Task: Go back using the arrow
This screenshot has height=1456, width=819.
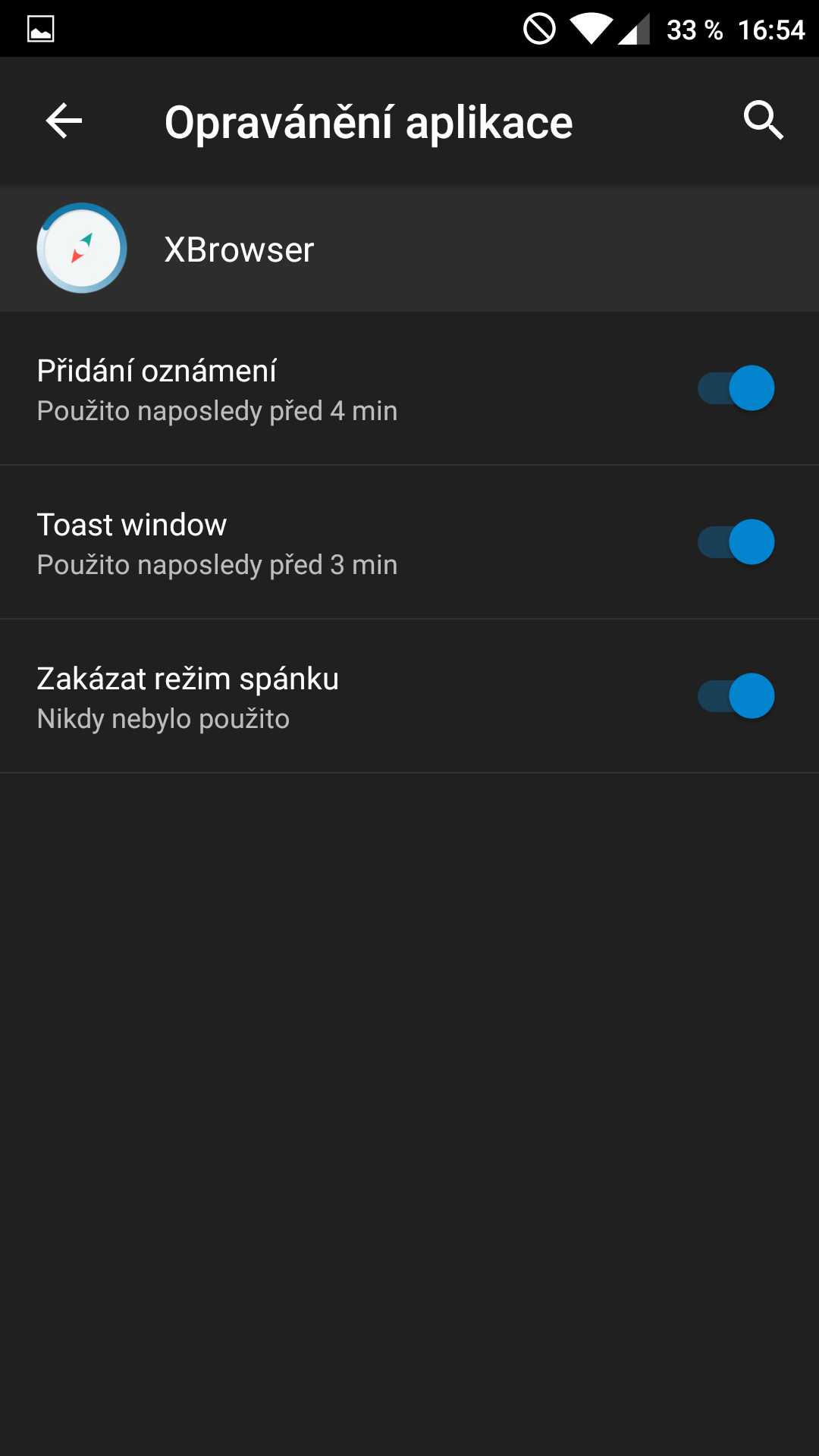Action: pyautogui.click(x=64, y=121)
